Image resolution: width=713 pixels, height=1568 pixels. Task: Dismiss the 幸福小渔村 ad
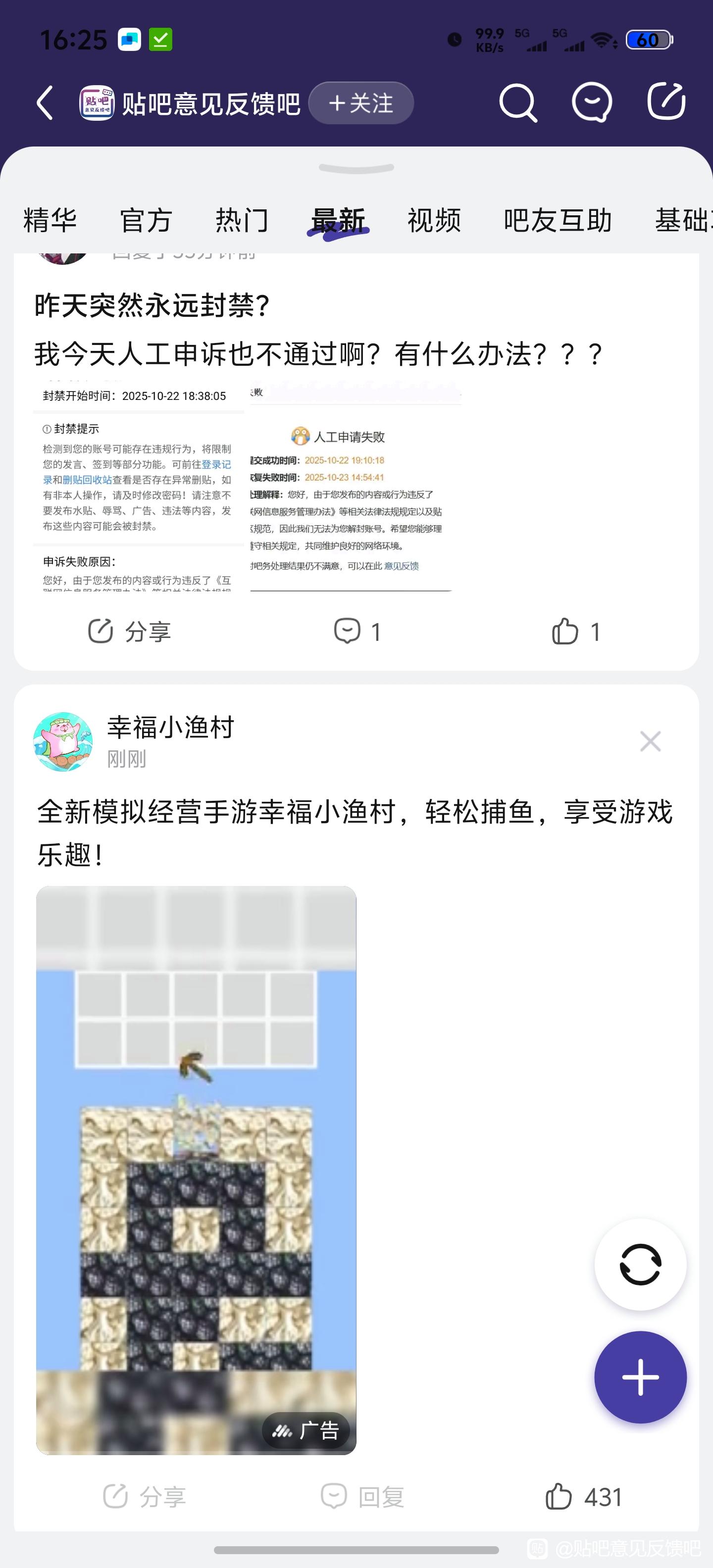(650, 741)
